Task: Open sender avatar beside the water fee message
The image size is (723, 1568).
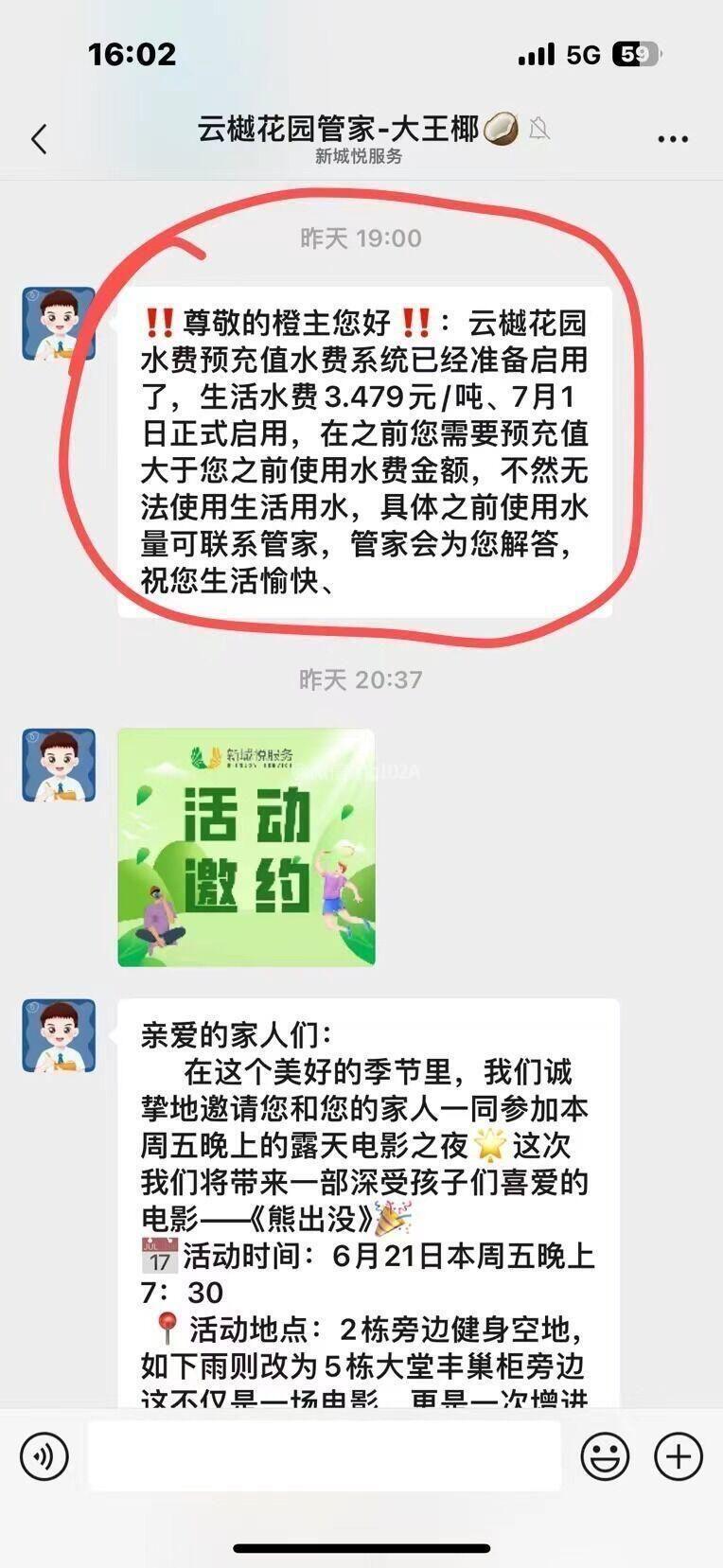Action: click(59, 324)
